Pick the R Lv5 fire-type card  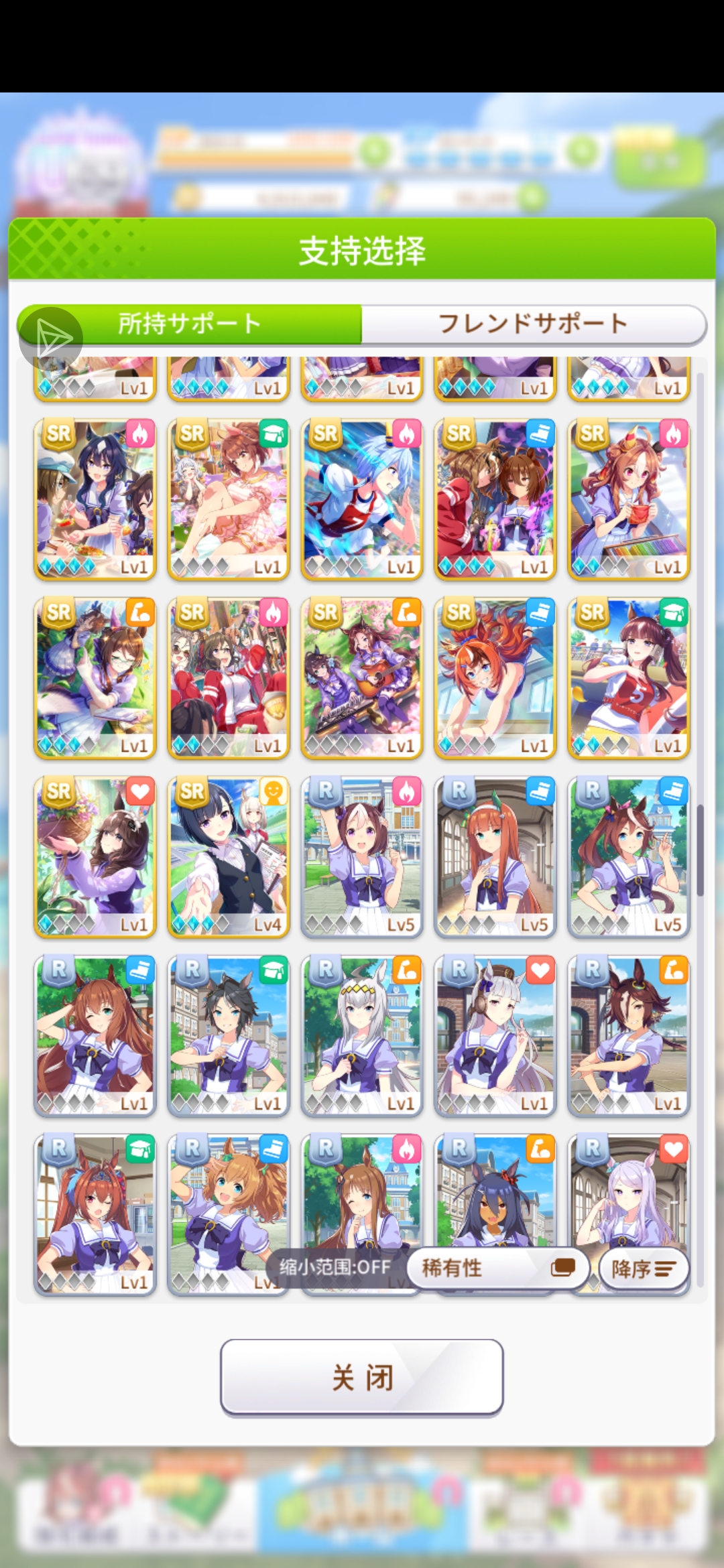click(x=362, y=856)
